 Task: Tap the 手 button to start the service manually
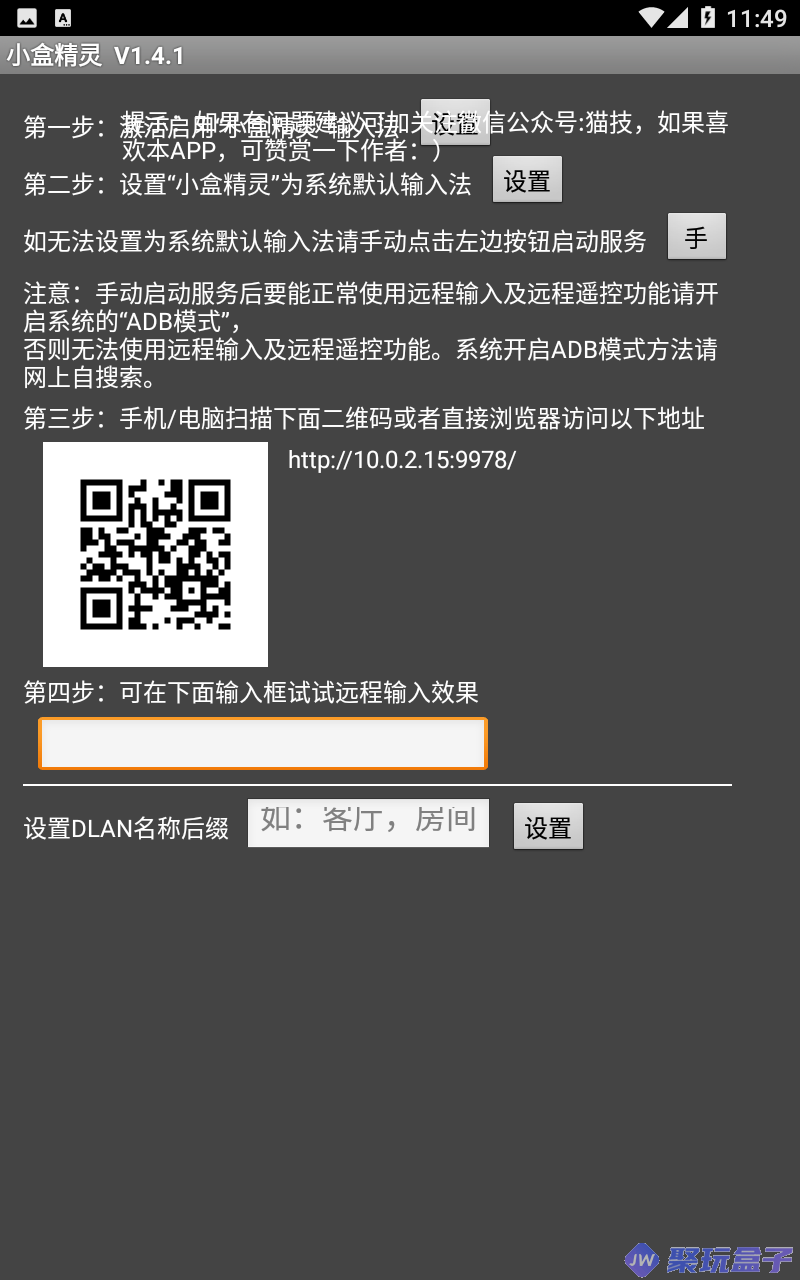tap(696, 237)
